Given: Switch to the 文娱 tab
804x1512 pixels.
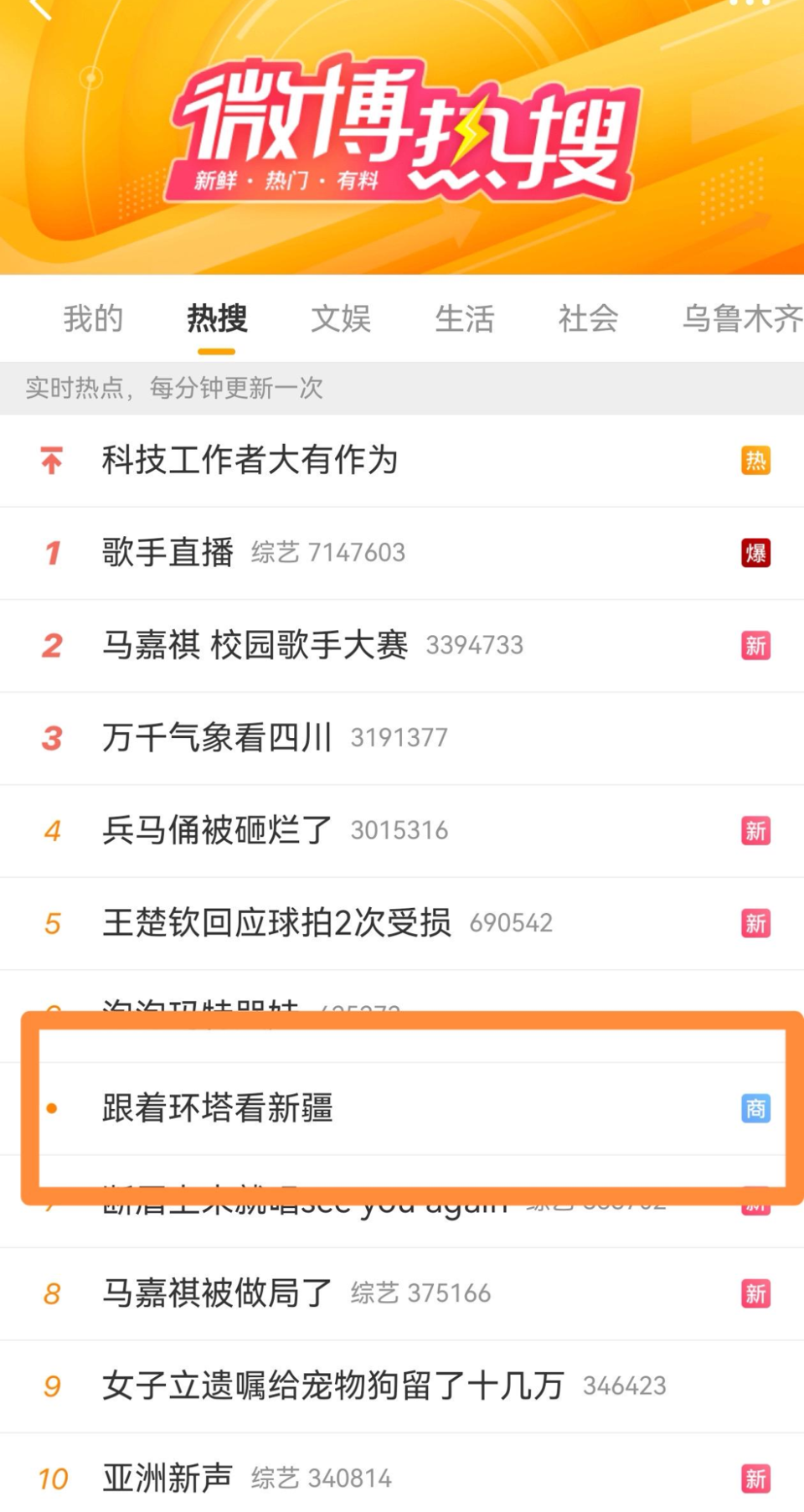Looking at the screenshot, I should click(341, 319).
